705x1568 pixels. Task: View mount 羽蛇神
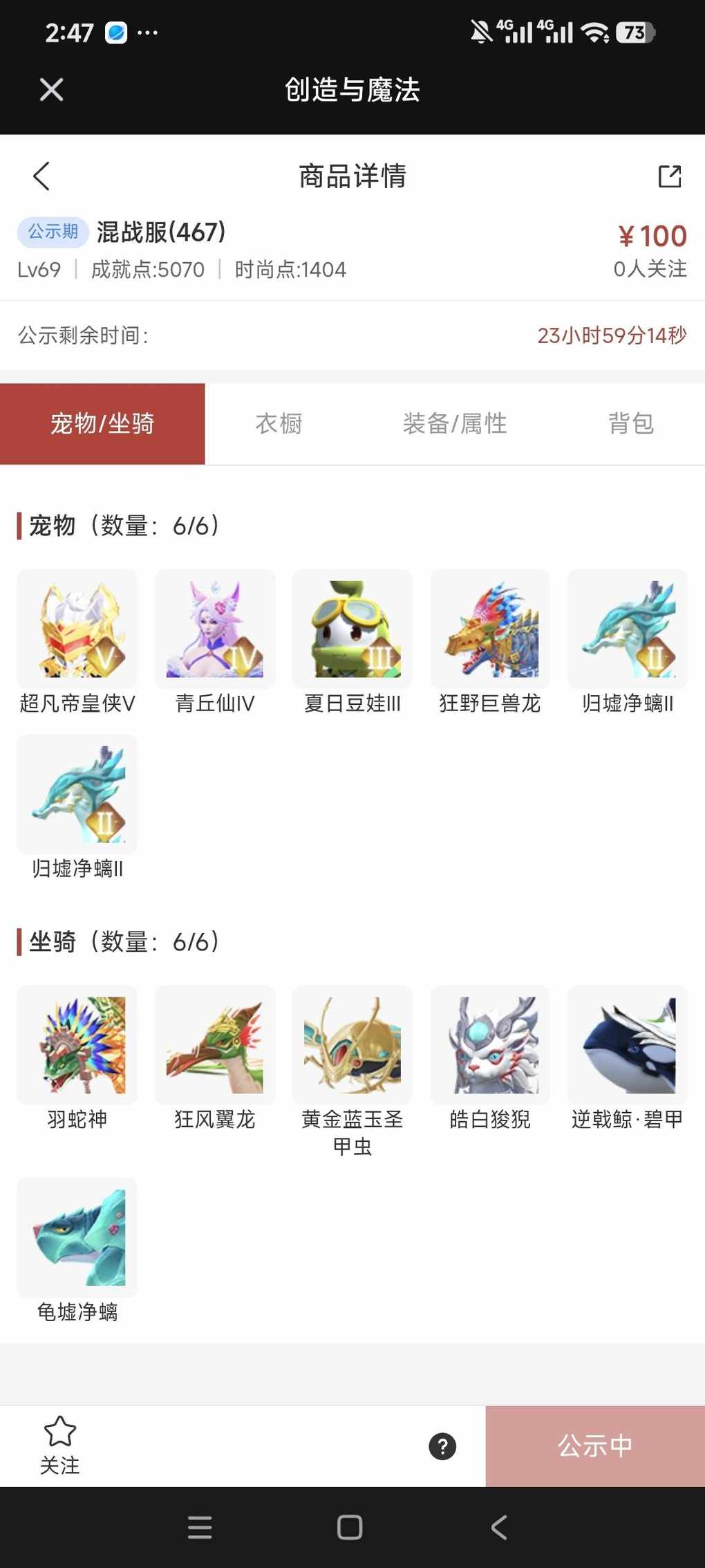coord(77,1045)
